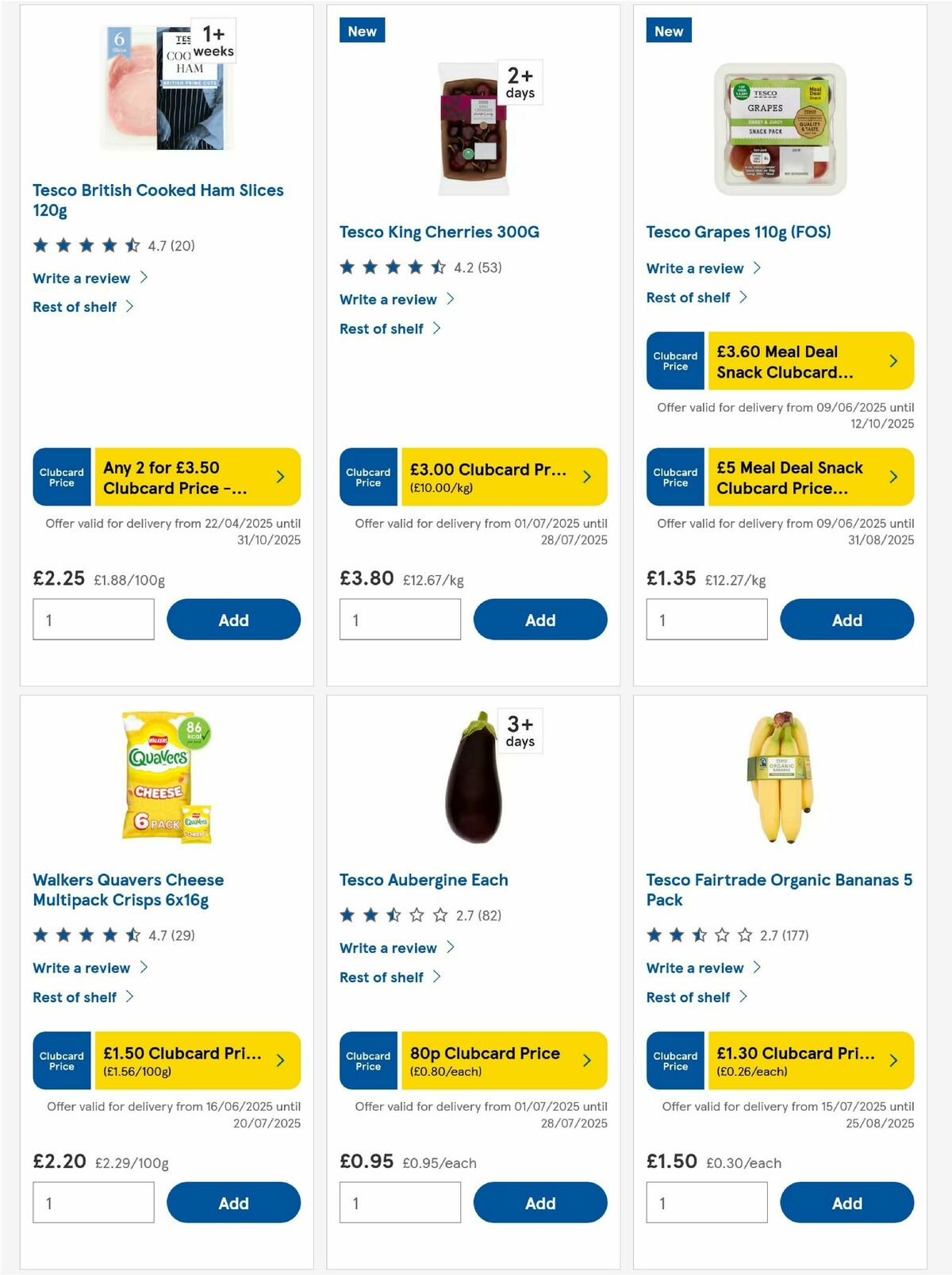Add the Walkers Quavers multipack to basket
Screen dimensions: 952x1275
232,1203
